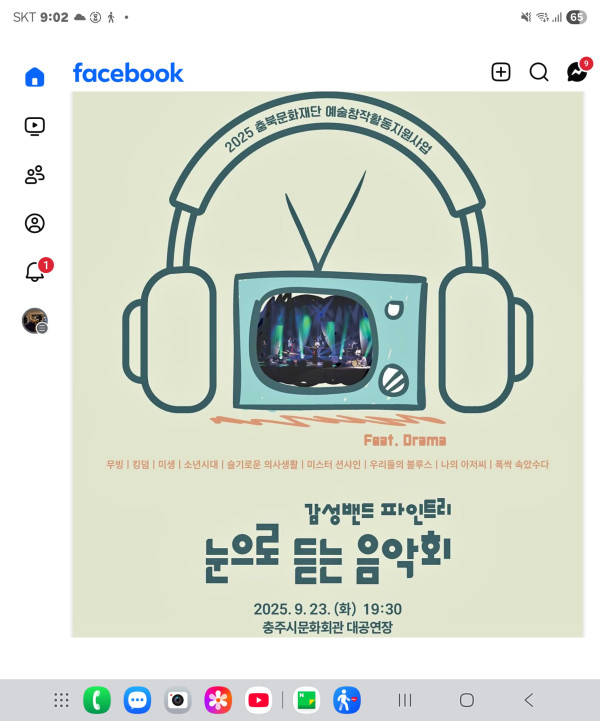The width and height of the screenshot is (600, 721).
Task: Go to the system home screen
Action: tap(466, 700)
